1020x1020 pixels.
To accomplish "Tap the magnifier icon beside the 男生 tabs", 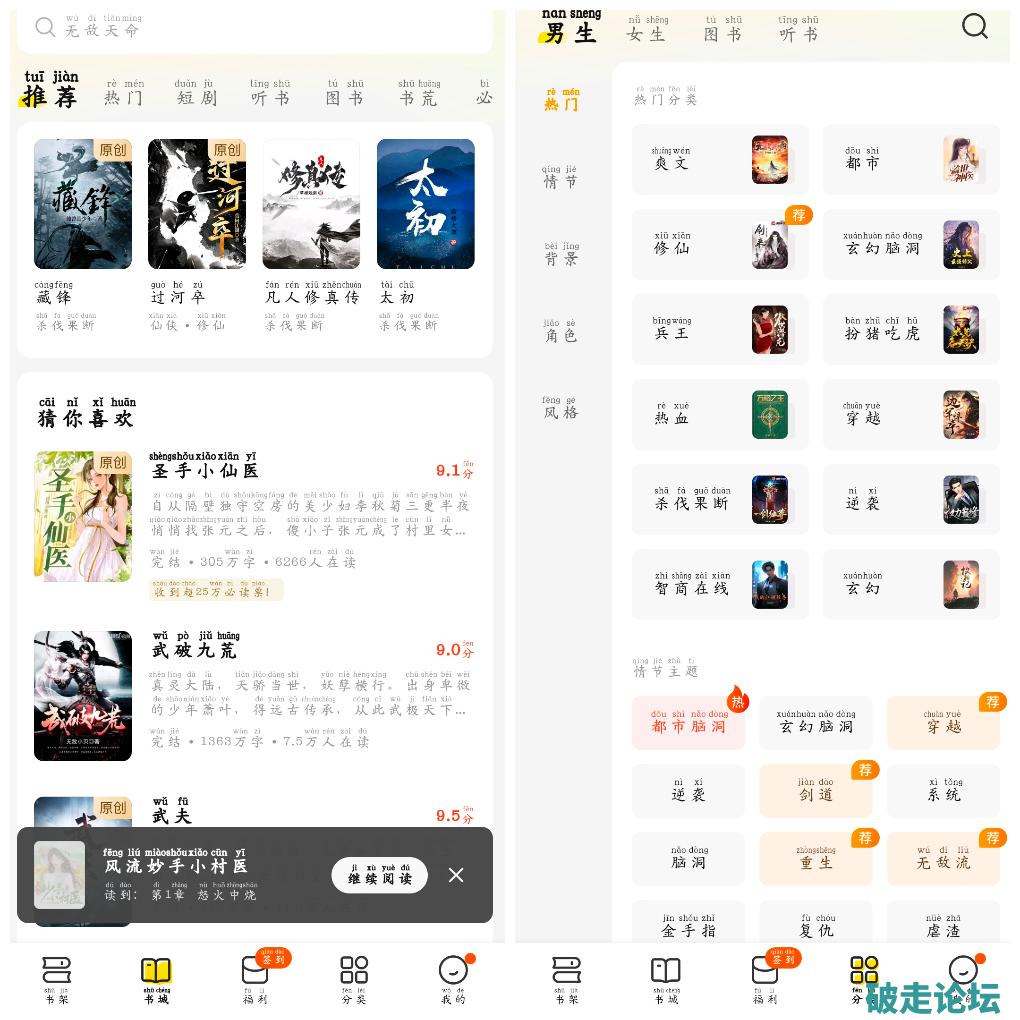I will (974, 27).
